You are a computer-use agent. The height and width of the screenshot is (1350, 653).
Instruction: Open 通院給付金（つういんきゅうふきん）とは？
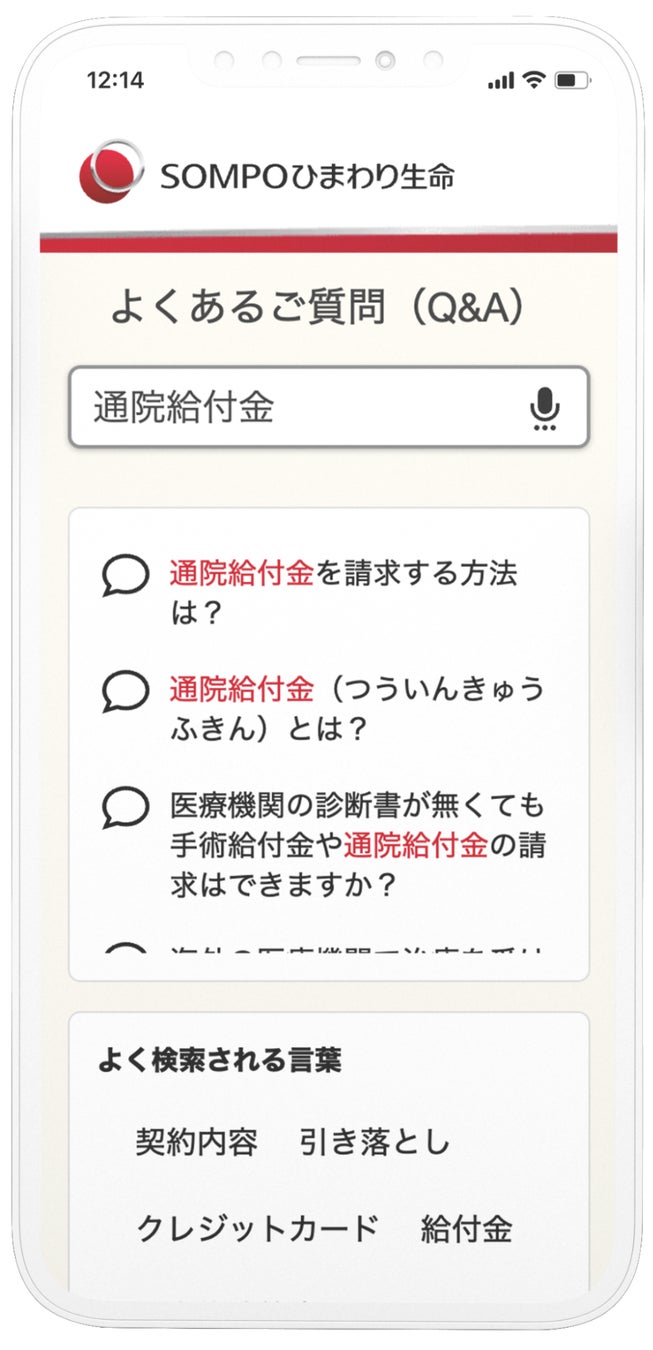[356, 708]
